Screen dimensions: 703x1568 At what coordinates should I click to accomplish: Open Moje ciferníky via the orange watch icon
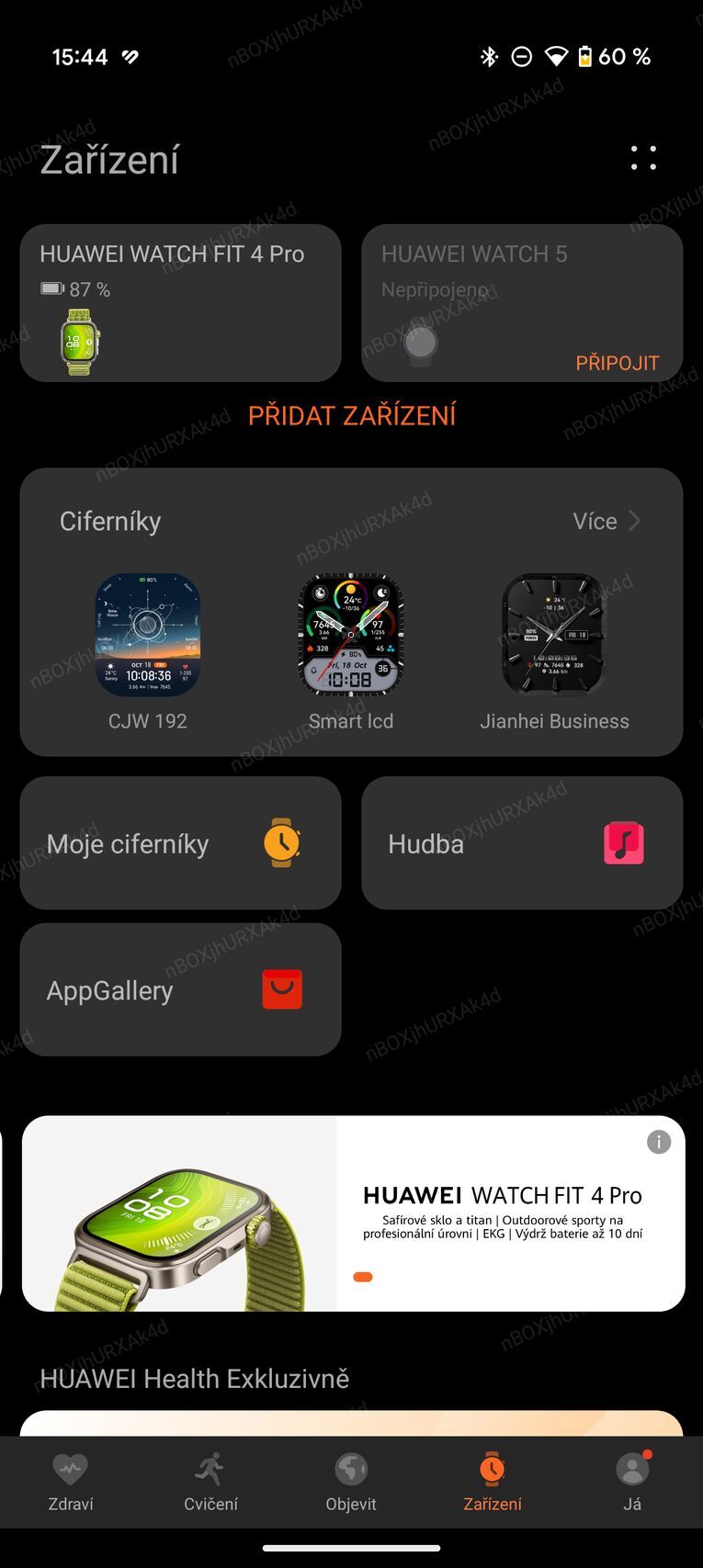point(282,840)
